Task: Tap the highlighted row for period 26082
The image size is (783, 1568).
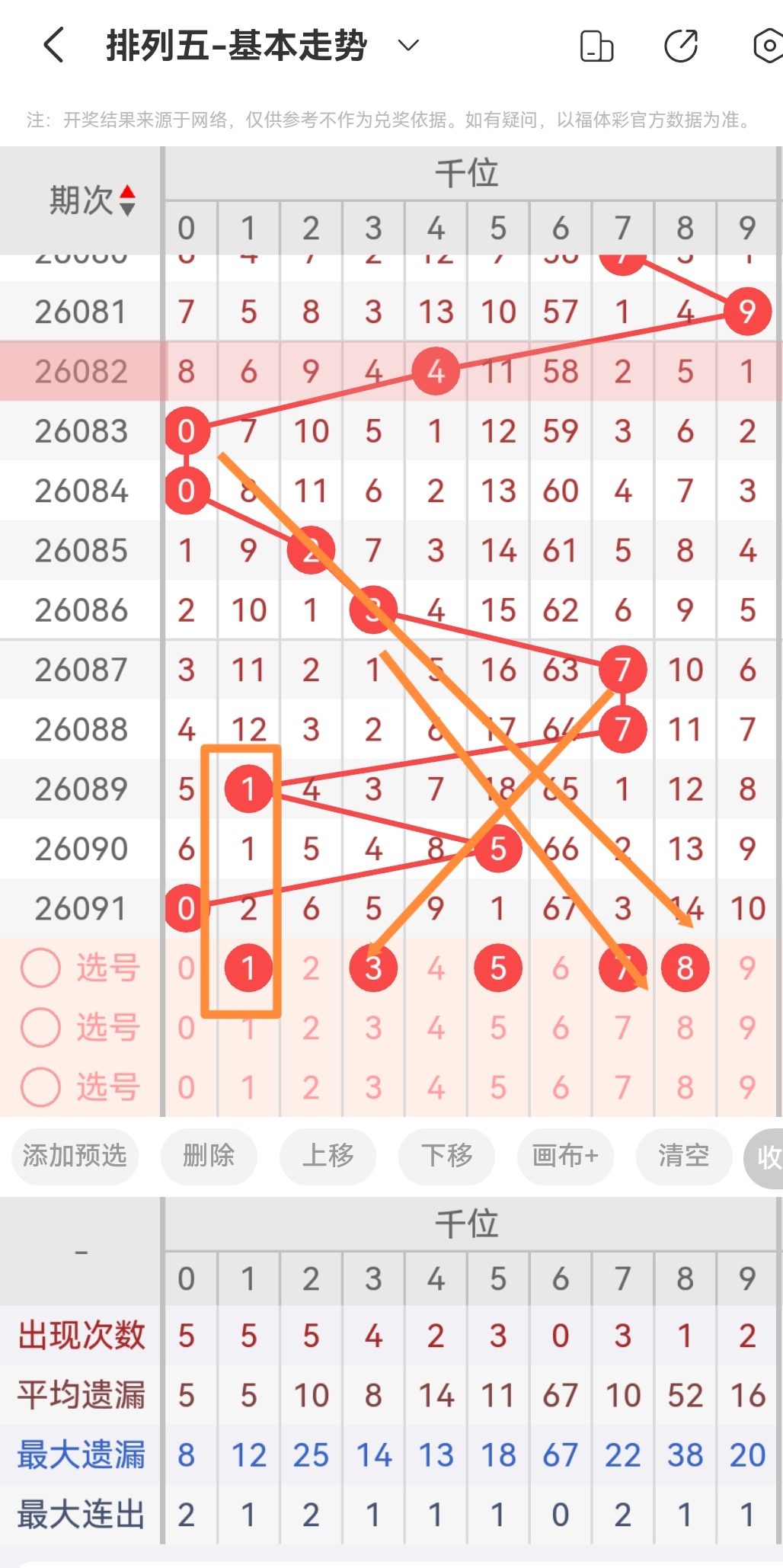Action: click(84, 371)
